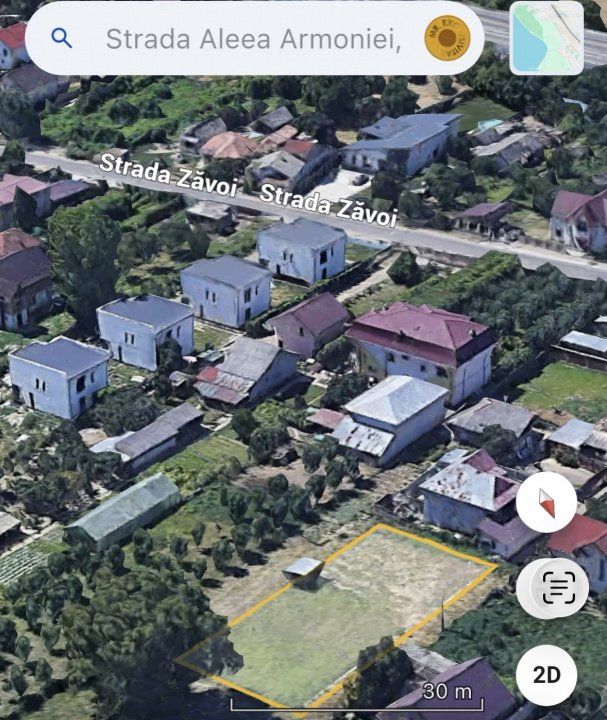Reset map orientation with the compass

coord(546,502)
